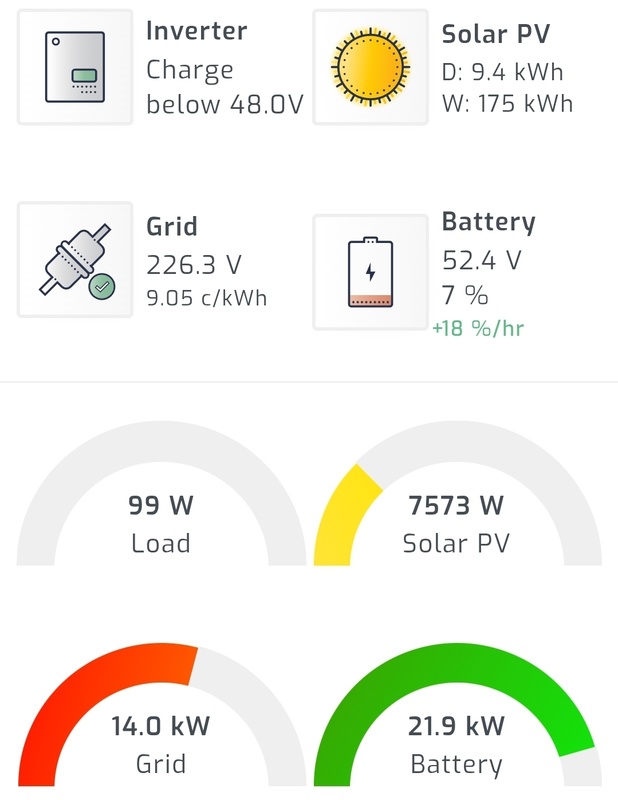Viewport: 618px width, 800px height.
Task: View the Grid plug tile details
Action: click(76, 260)
